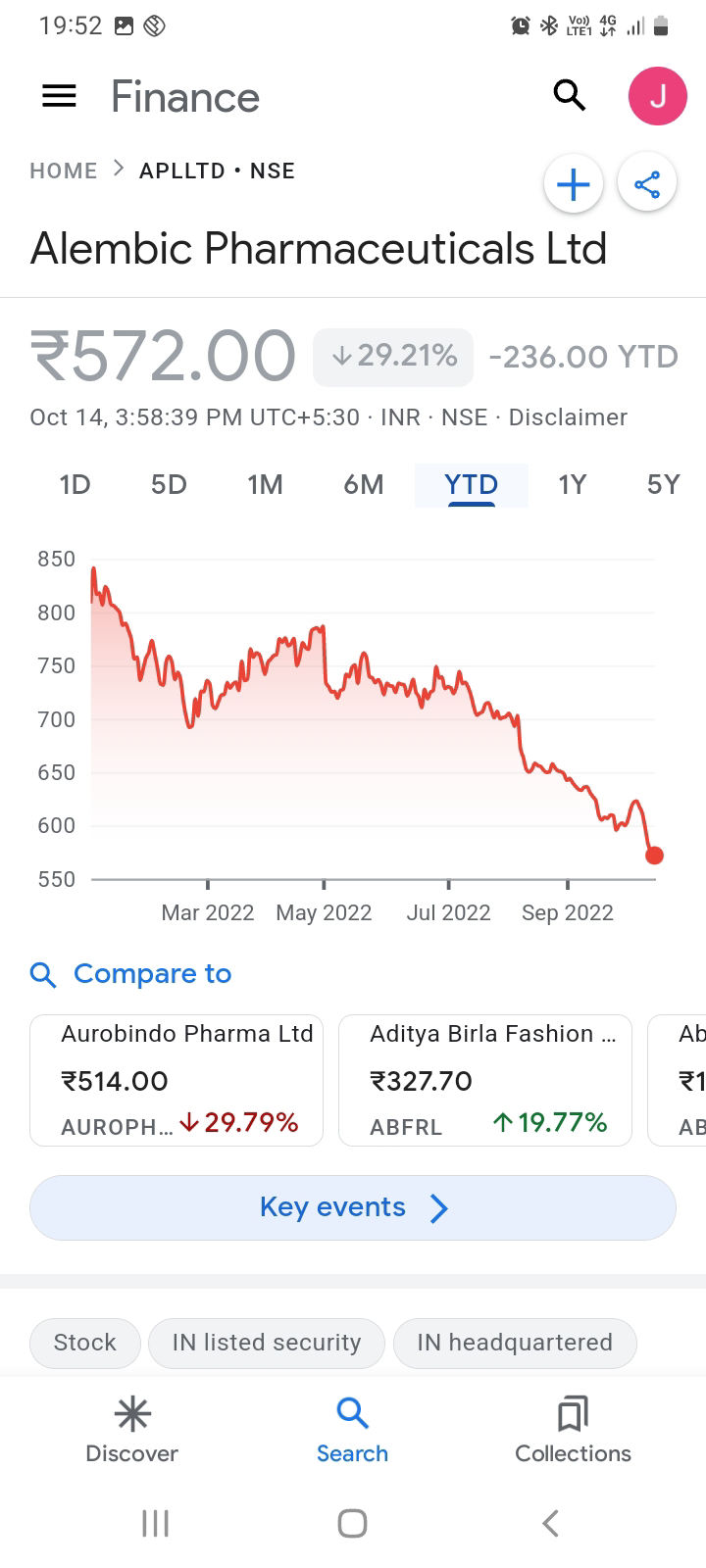Switch to the Discover tab
706x1568 pixels.
[x=132, y=1429]
